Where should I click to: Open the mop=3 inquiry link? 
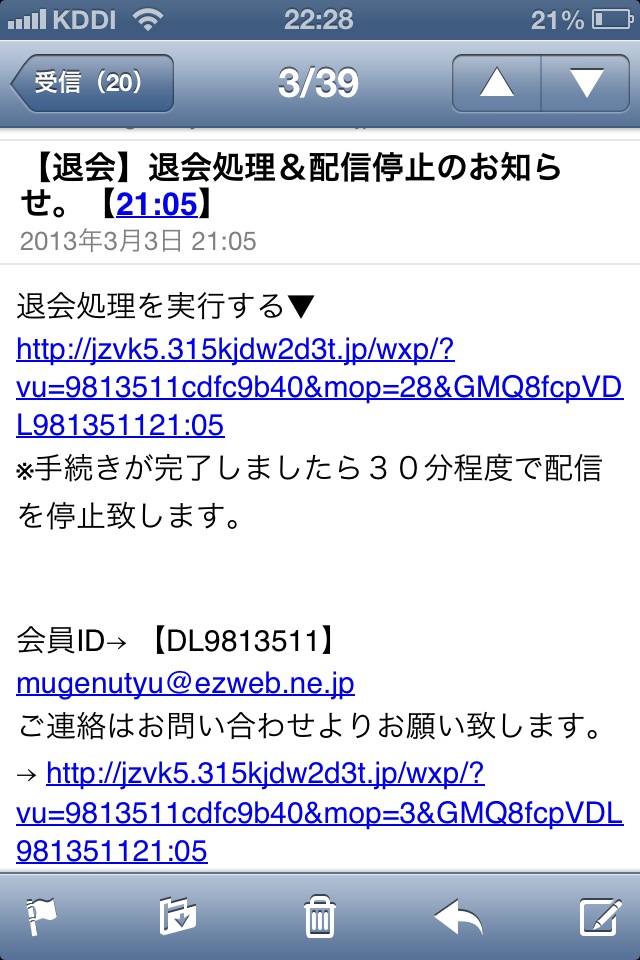click(319, 812)
